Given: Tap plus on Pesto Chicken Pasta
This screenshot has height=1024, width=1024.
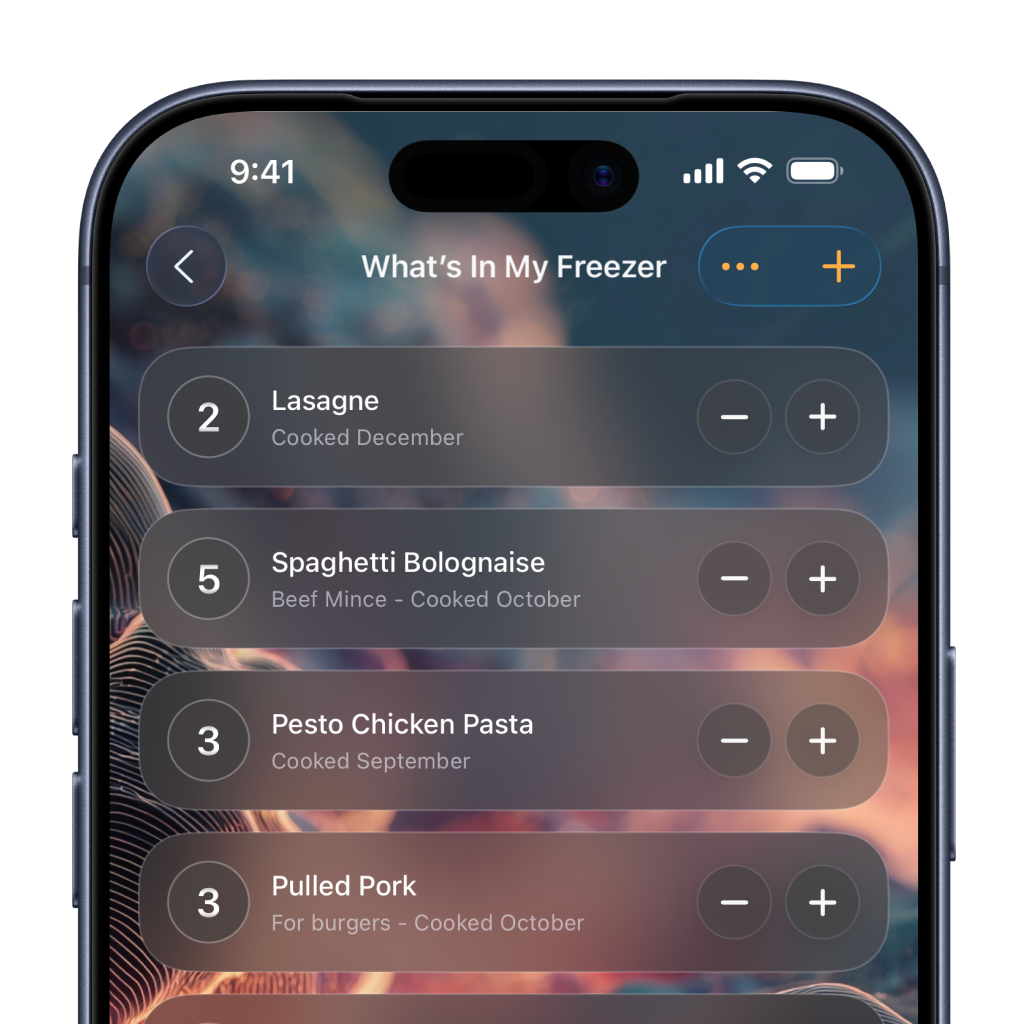Looking at the screenshot, I should (822, 741).
